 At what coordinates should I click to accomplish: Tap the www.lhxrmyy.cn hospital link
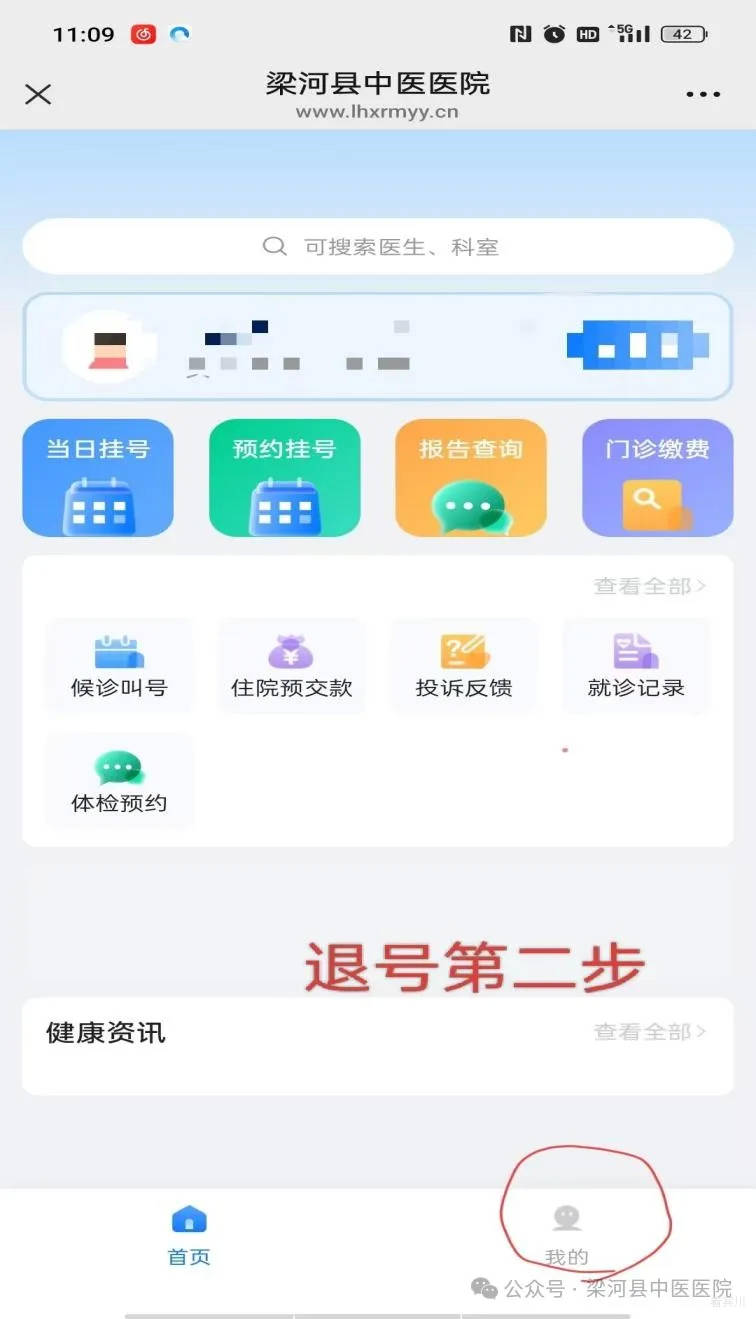click(x=378, y=113)
